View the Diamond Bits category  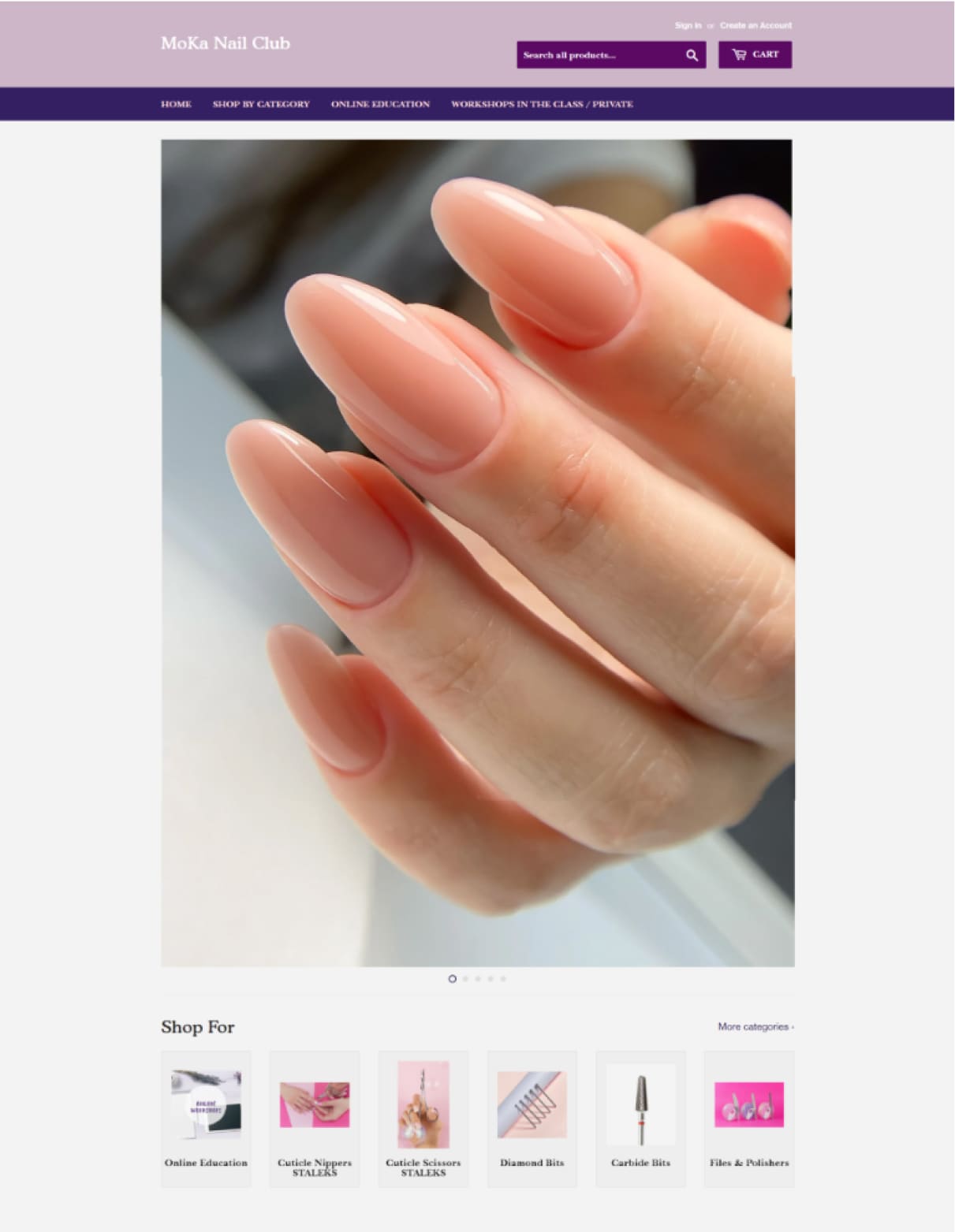tap(532, 1118)
